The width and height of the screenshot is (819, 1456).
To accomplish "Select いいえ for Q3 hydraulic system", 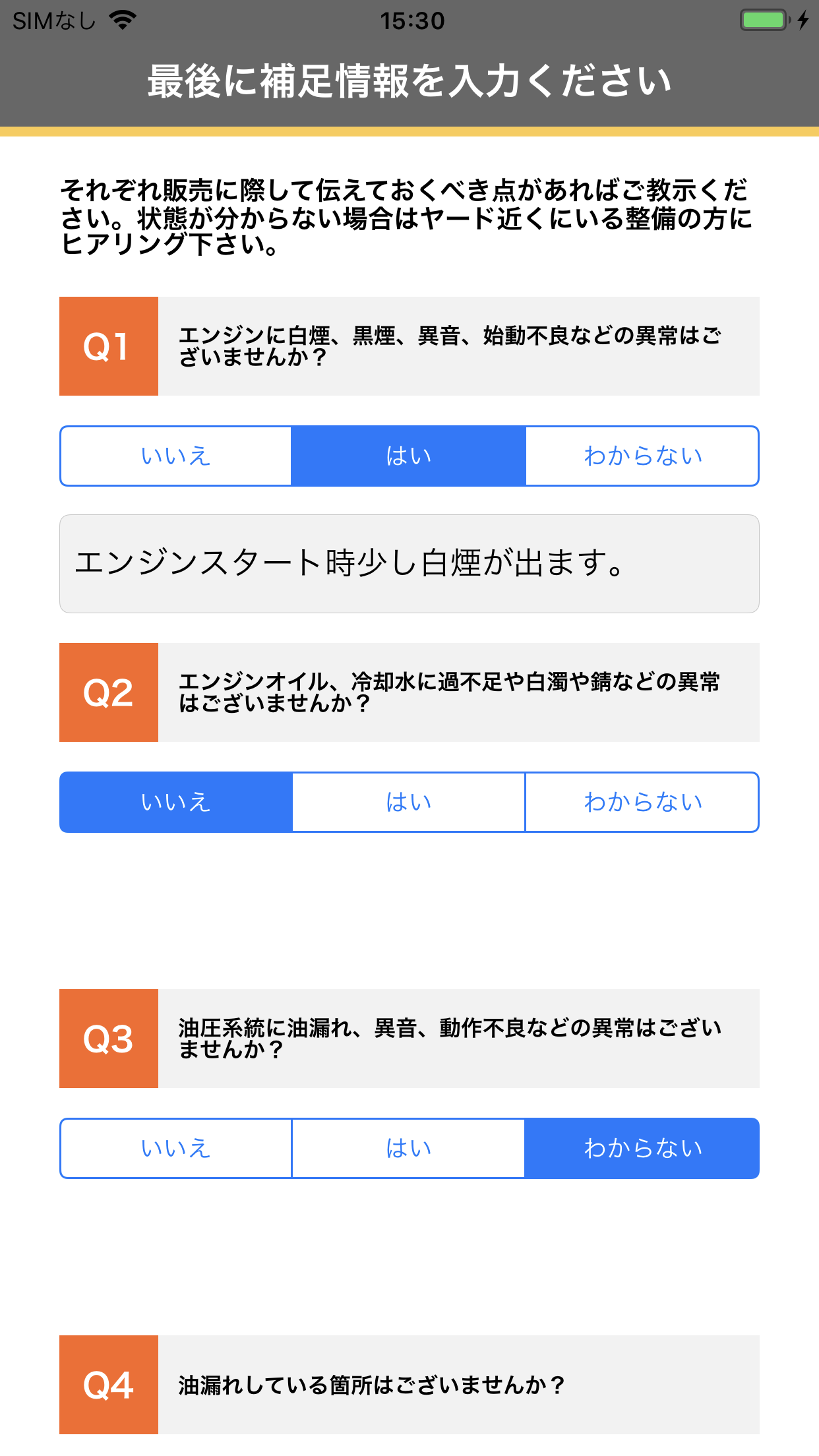I will point(176,1148).
